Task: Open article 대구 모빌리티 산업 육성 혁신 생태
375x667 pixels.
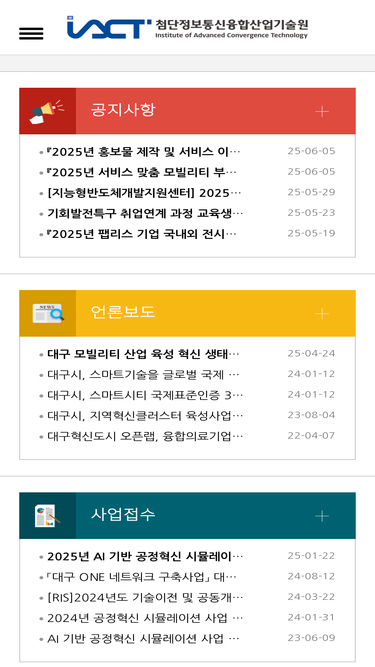Action: [143, 354]
